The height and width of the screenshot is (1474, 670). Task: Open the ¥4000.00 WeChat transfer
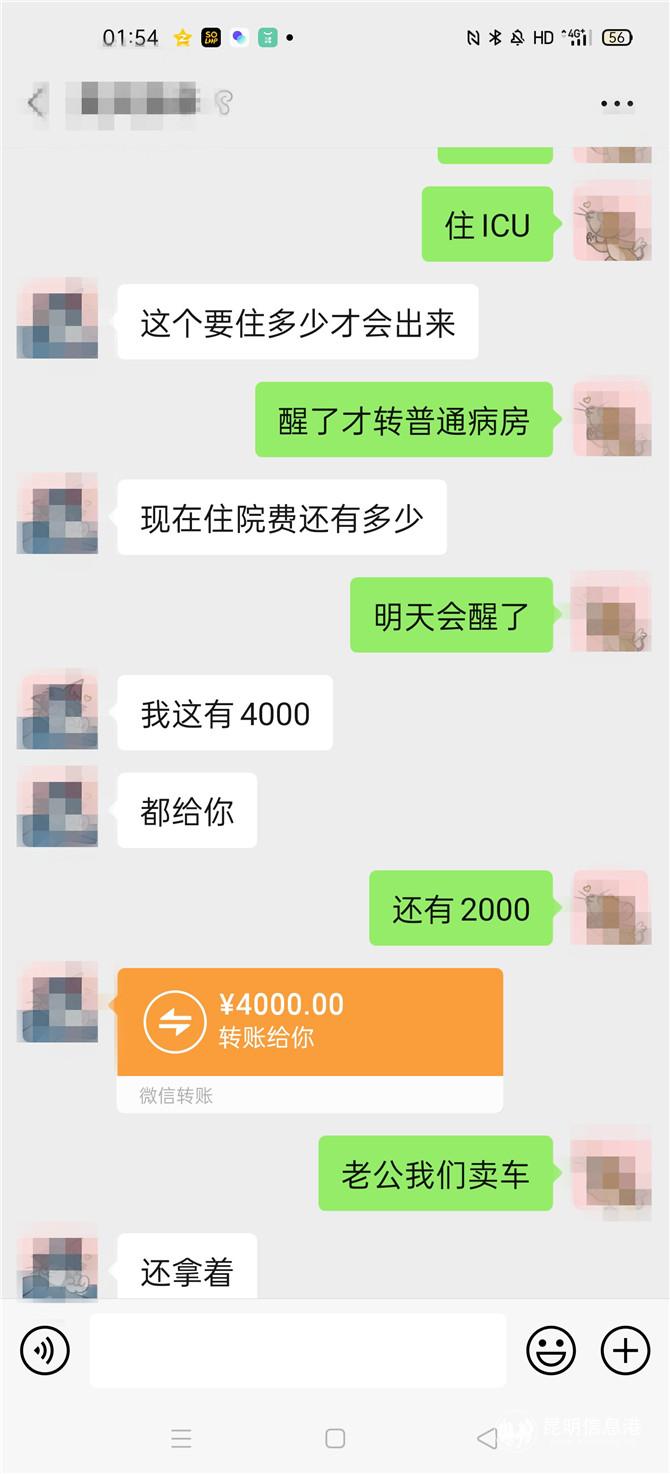(x=309, y=1023)
